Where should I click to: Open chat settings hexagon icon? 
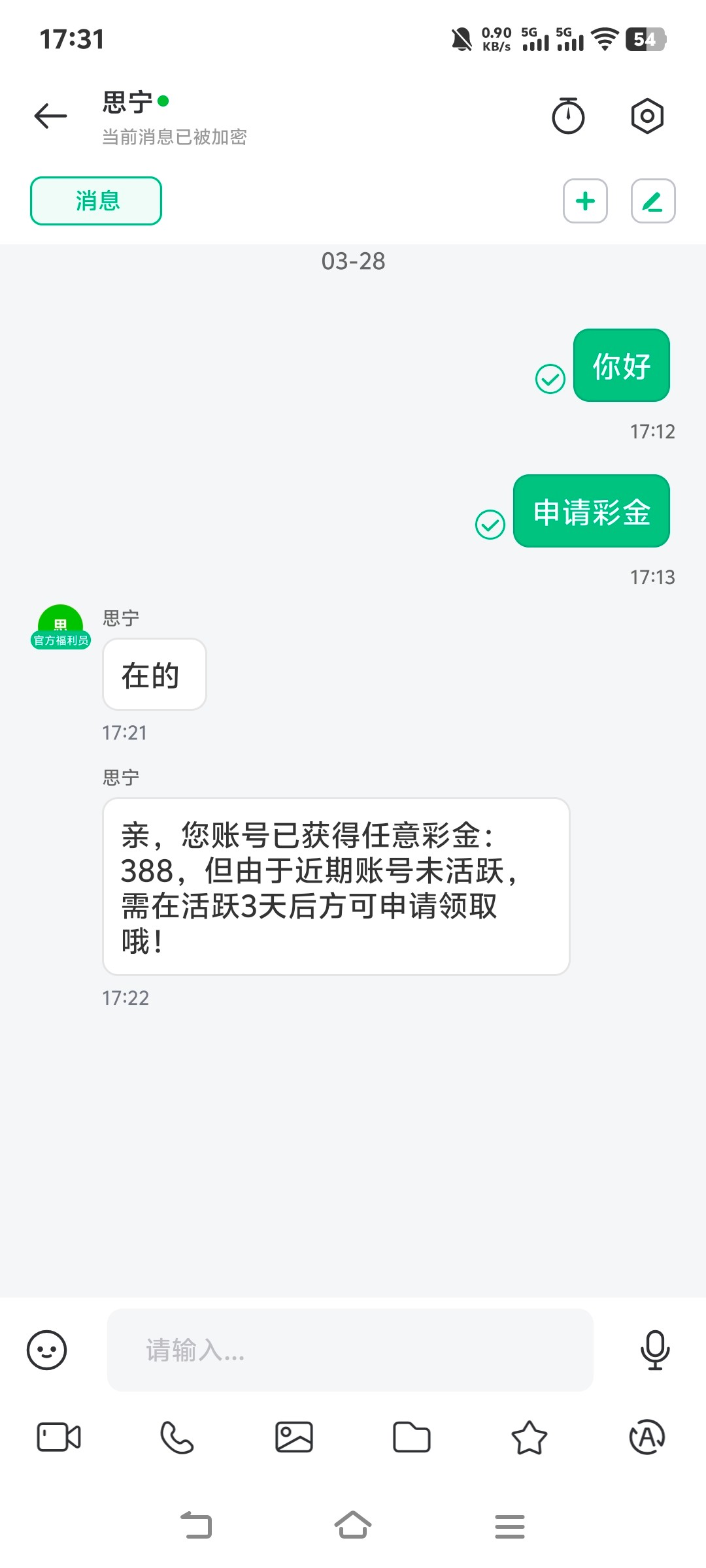[x=647, y=116]
